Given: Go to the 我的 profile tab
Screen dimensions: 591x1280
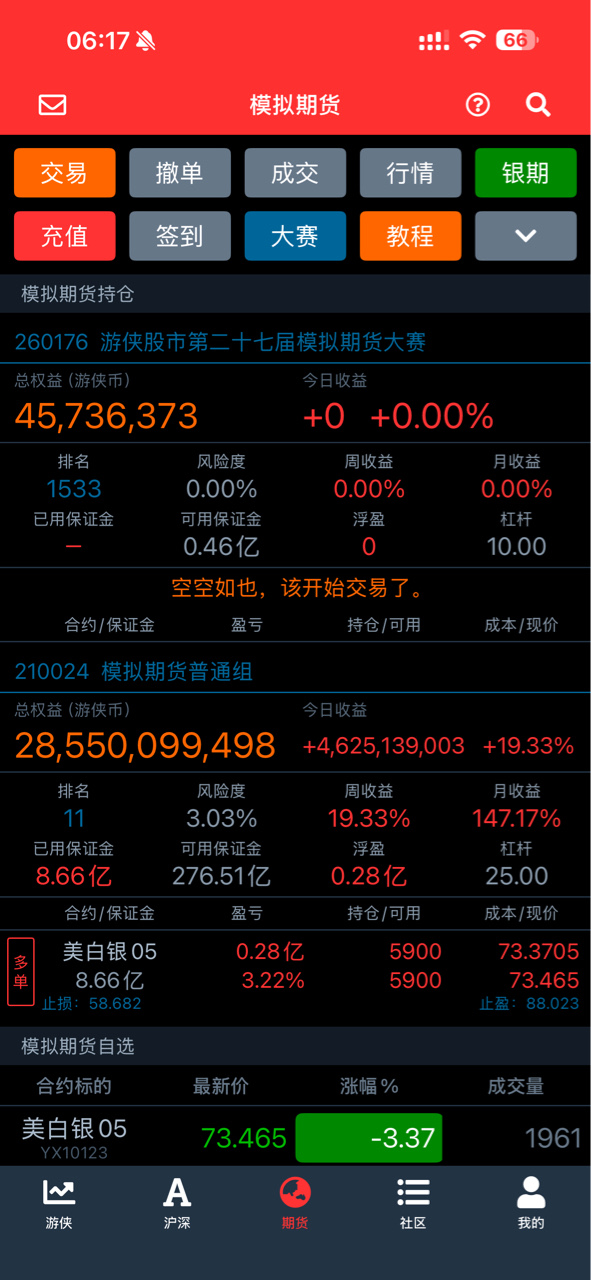Looking at the screenshot, I should click(x=531, y=1203).
